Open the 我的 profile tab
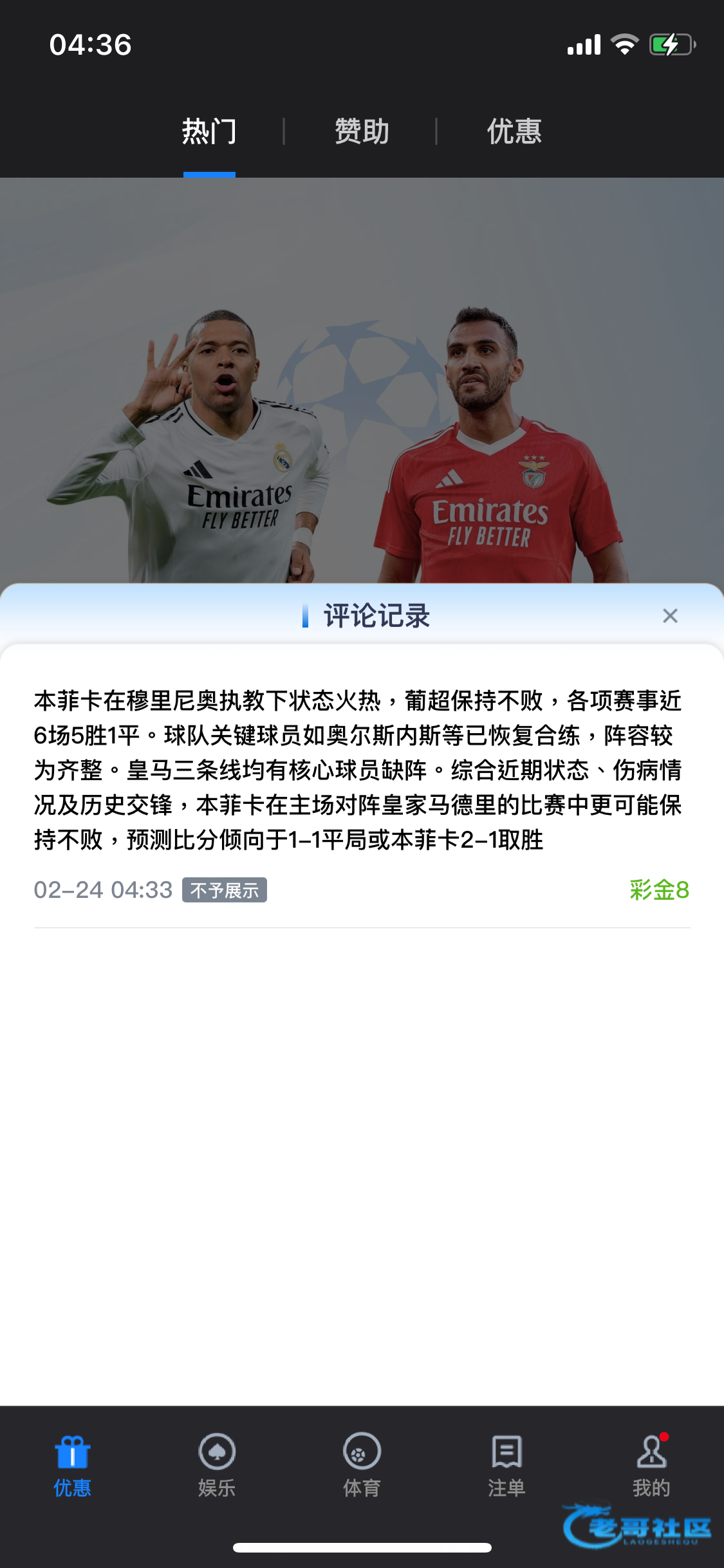The height and width of the screenshot is (1568, 724). 651,1466
